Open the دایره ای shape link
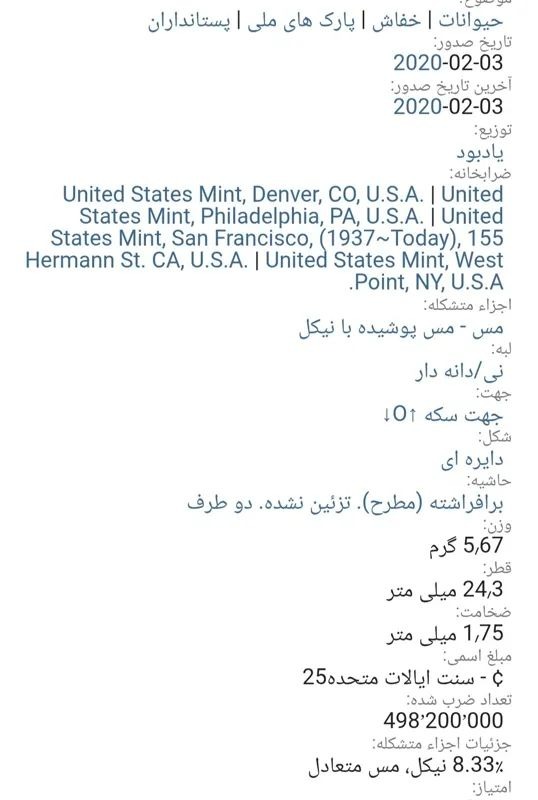The height and width of the screenshot is (800, 538). click(x=472, y=459)
